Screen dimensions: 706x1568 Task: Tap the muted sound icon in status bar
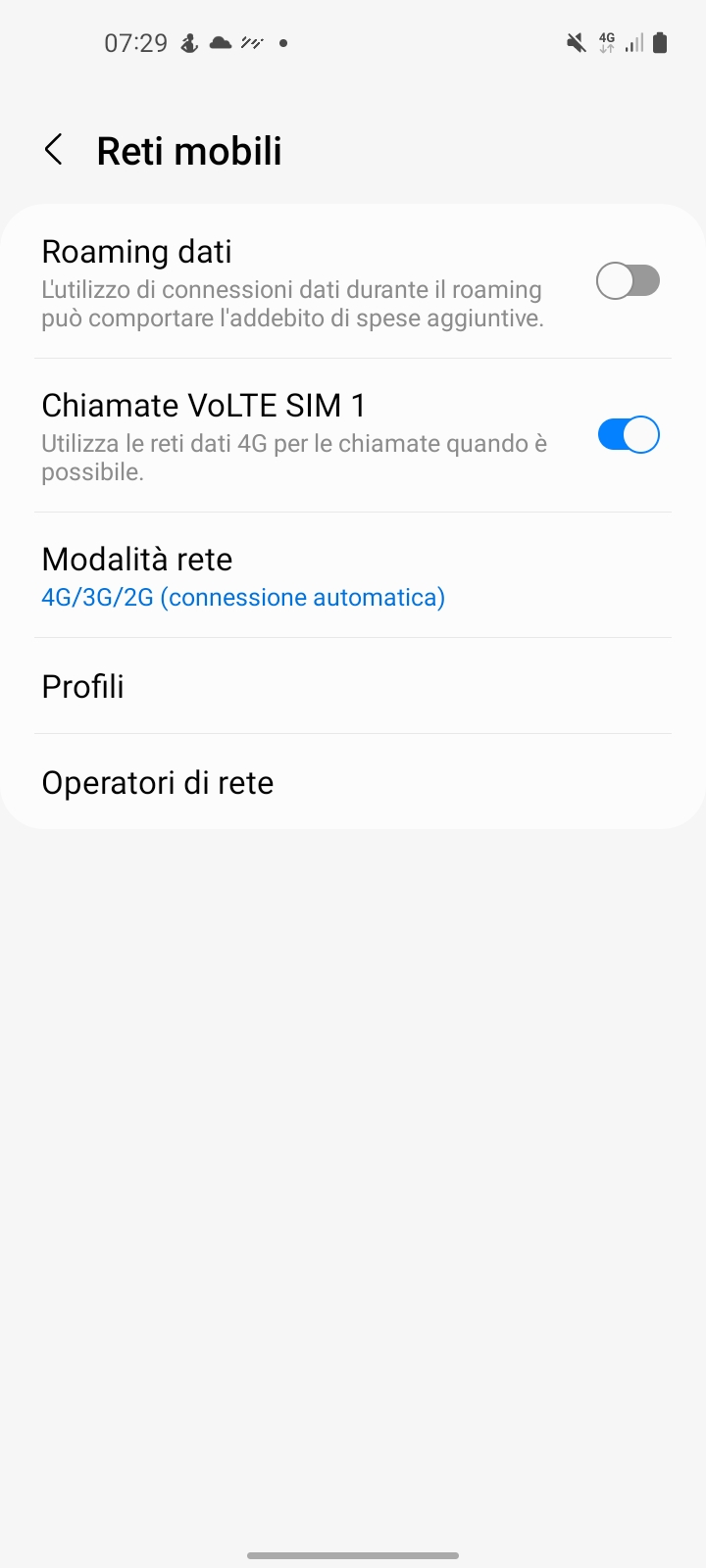pyautogui.click(x=575, y=42)
